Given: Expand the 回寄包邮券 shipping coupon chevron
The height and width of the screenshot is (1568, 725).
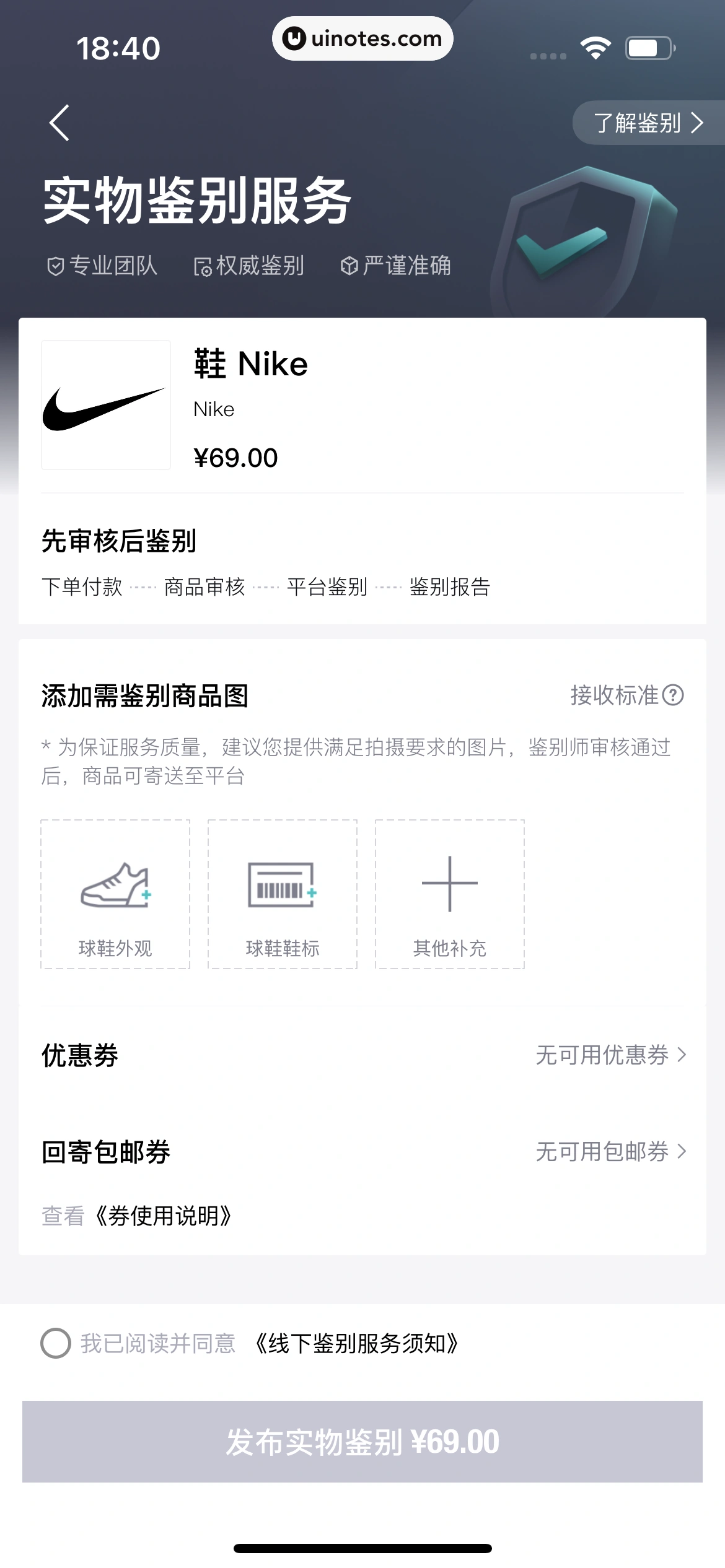Looking at the screenshot, I should coord(683,1152).
